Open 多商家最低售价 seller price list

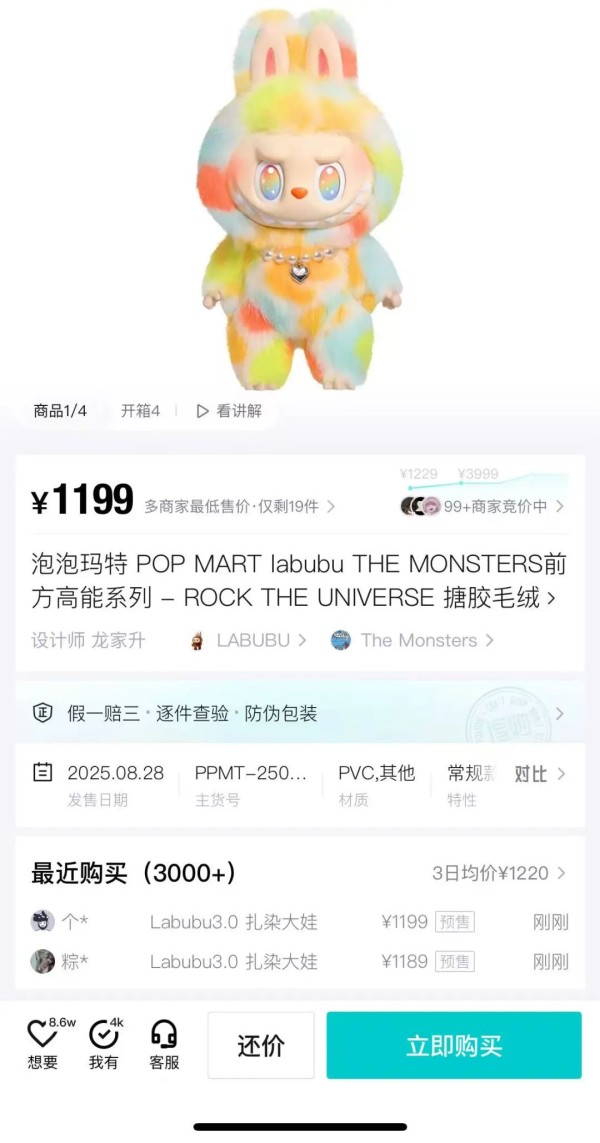point(239,506)
